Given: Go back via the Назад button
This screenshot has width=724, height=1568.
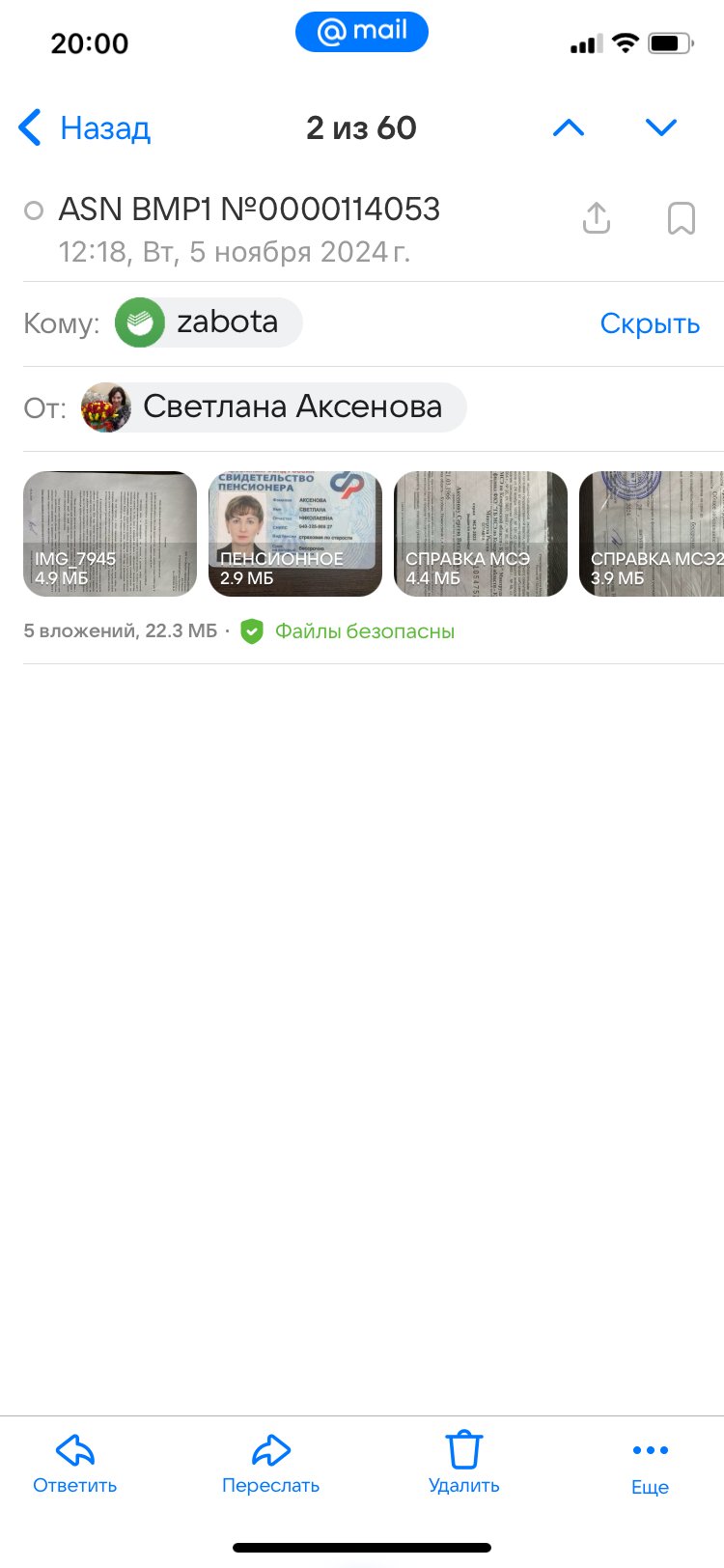Looking at the screenshot, I should coord(85,127).
